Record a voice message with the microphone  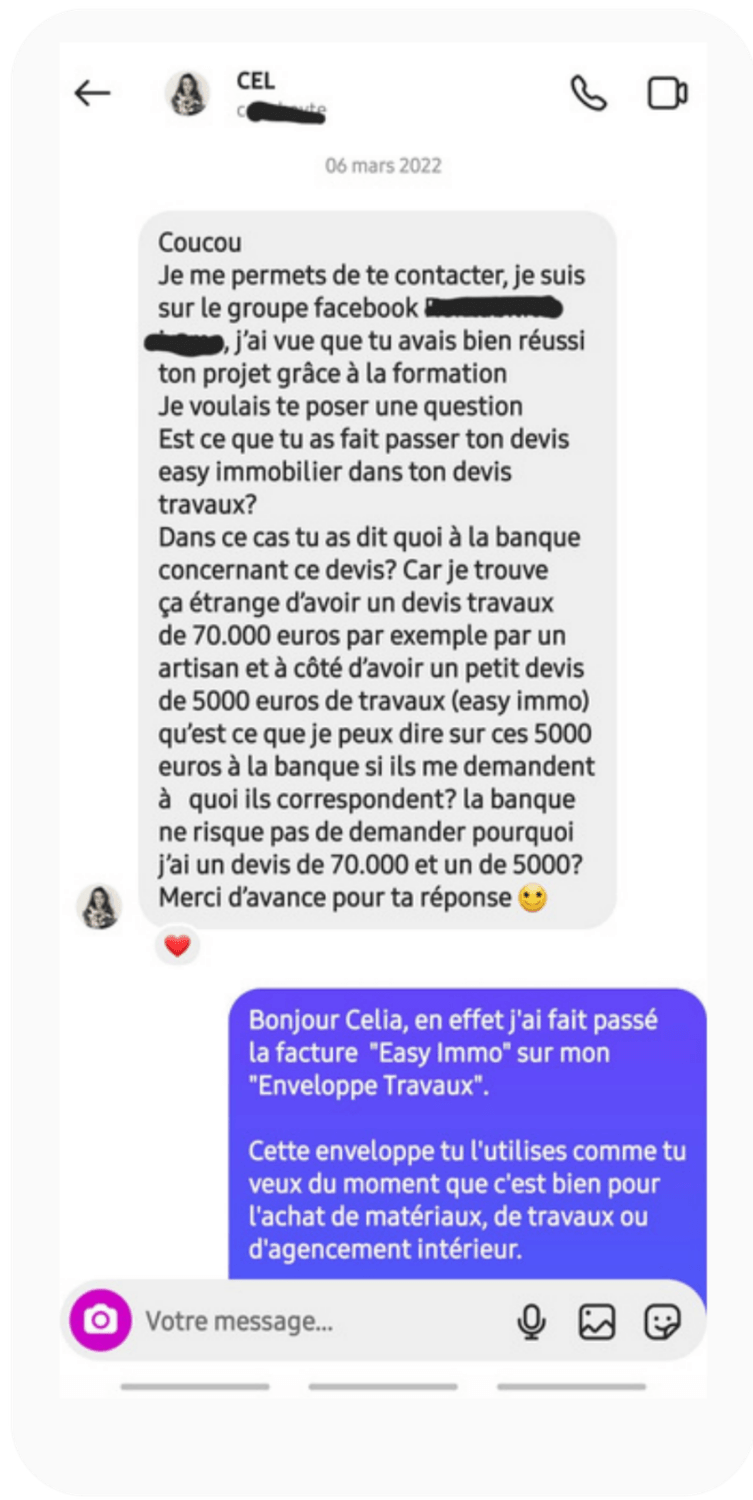[x=531, y=1321]
